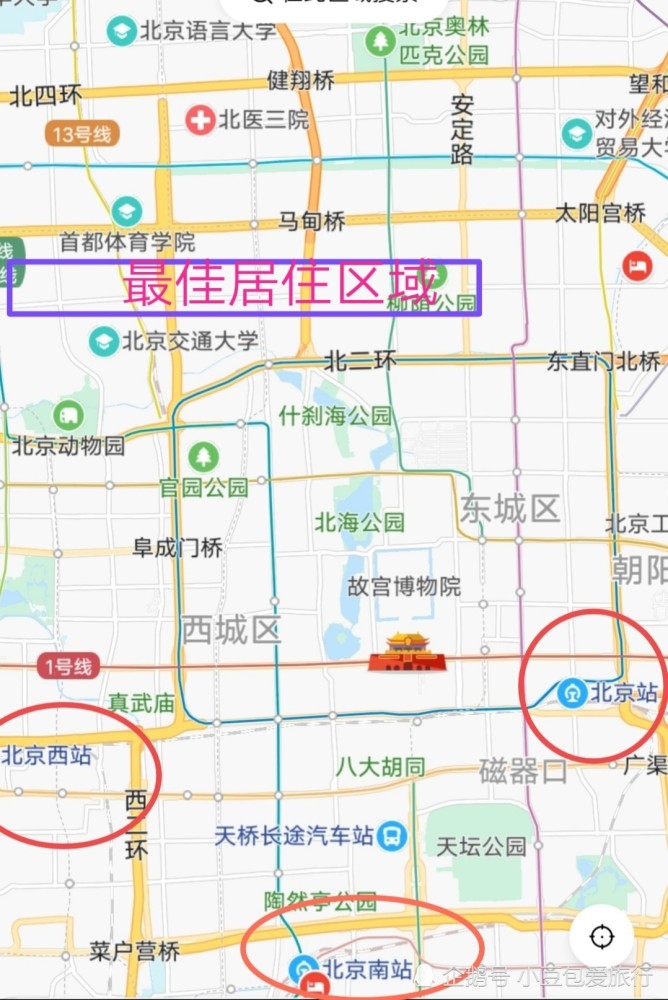Select the 北京南站 station marker
The height and width of the screenshot is (1000, 668).
click(x=304, y=969)
